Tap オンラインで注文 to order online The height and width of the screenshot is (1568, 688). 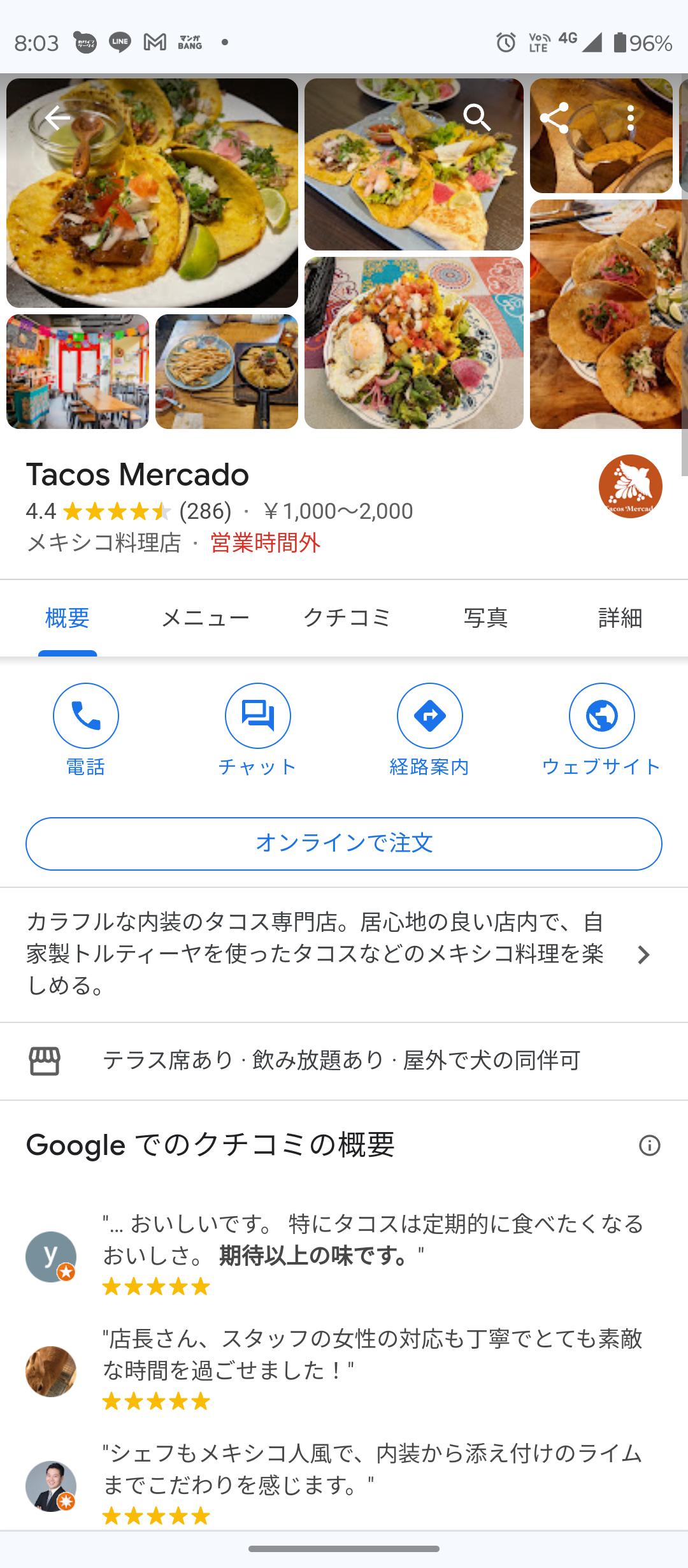[344, 843]
